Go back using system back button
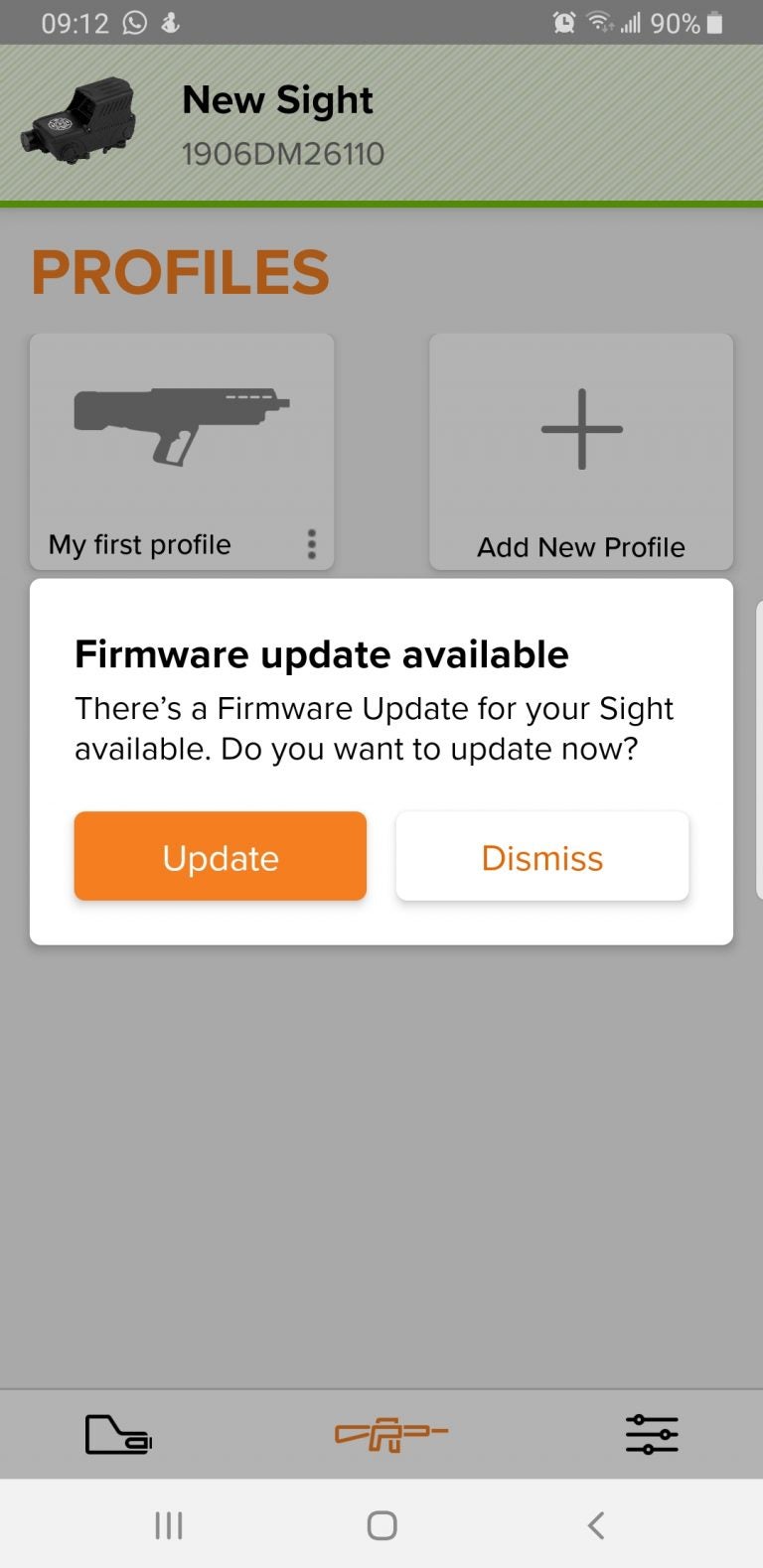The width and height of the screenshot is (763, 1568). point(595,1525)
